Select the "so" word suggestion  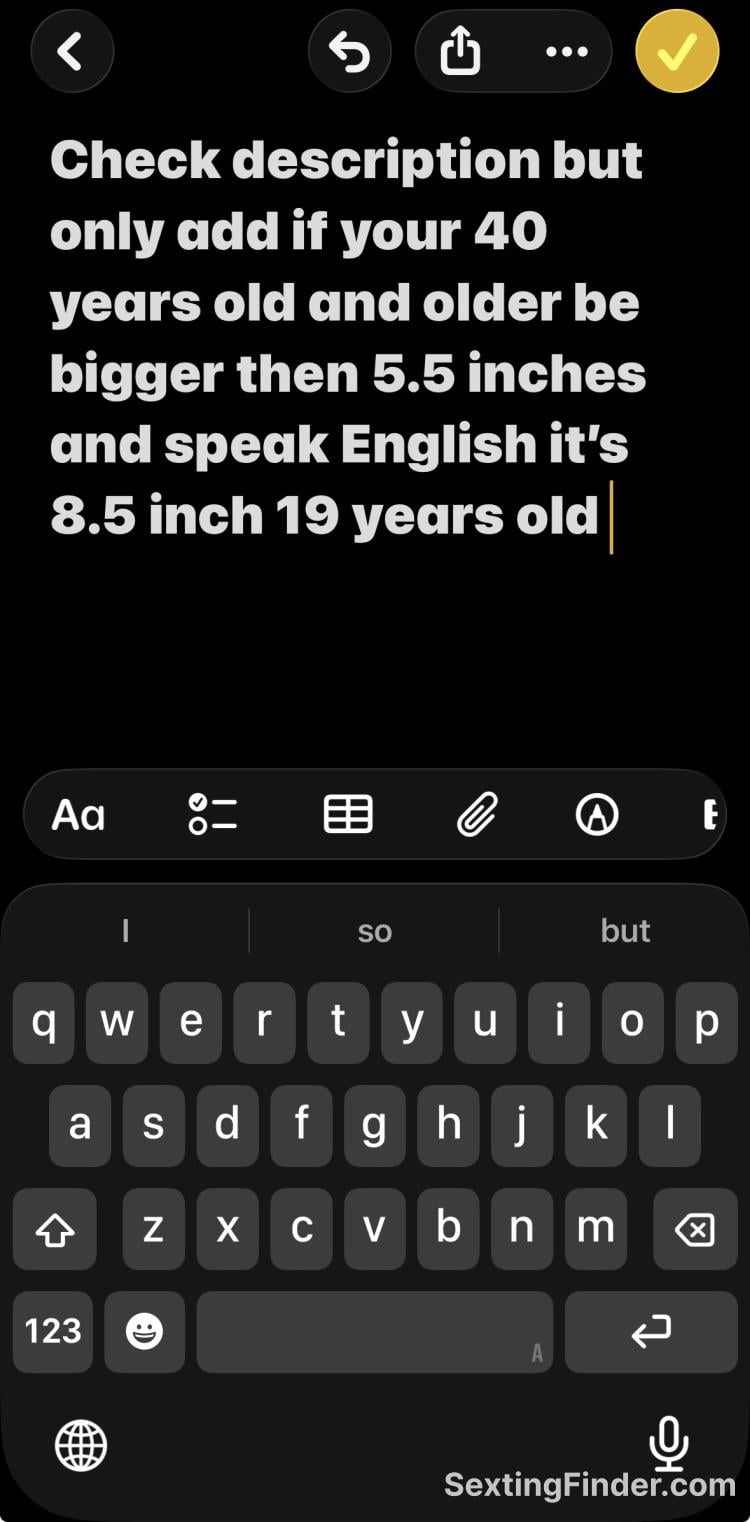coord(375,931)
